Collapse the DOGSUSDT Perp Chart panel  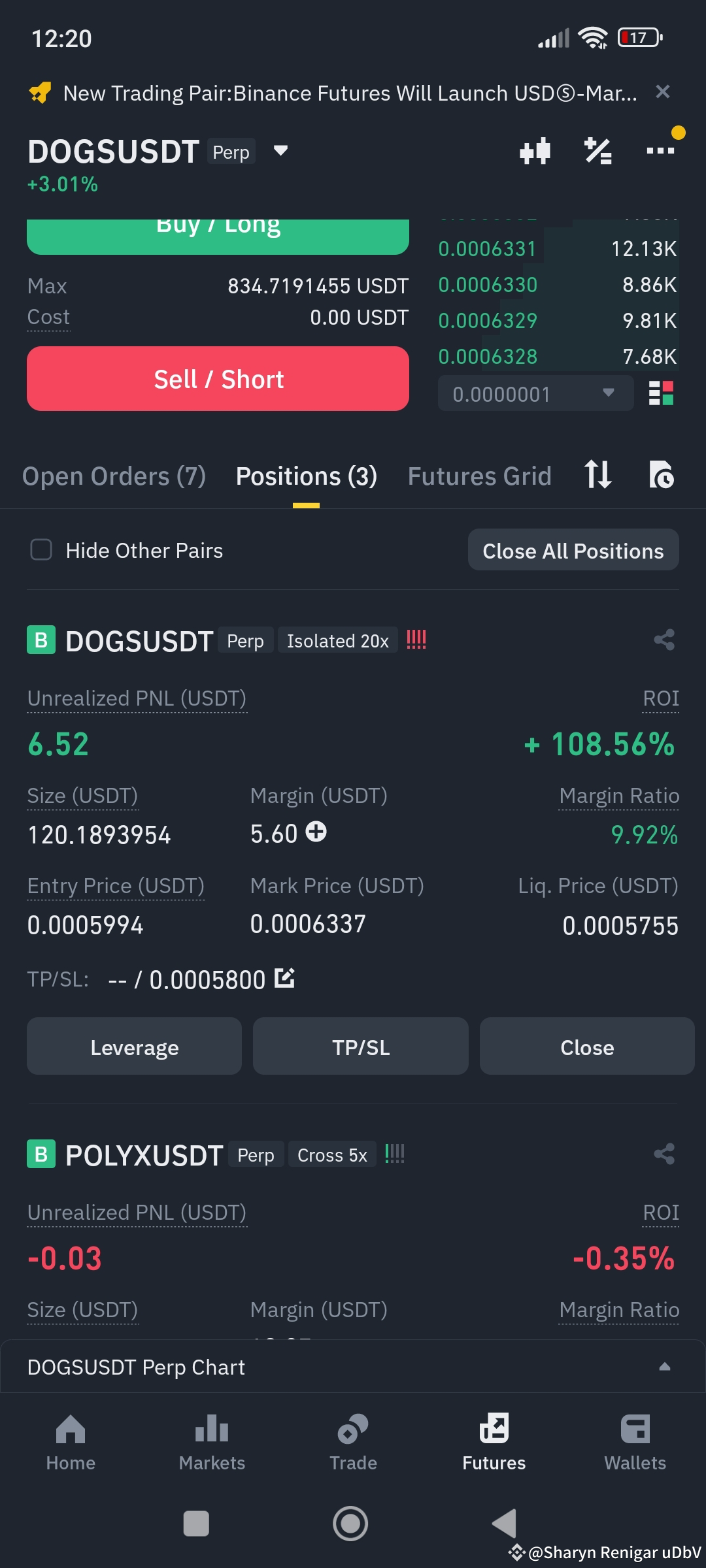(x=665, y=1365)
